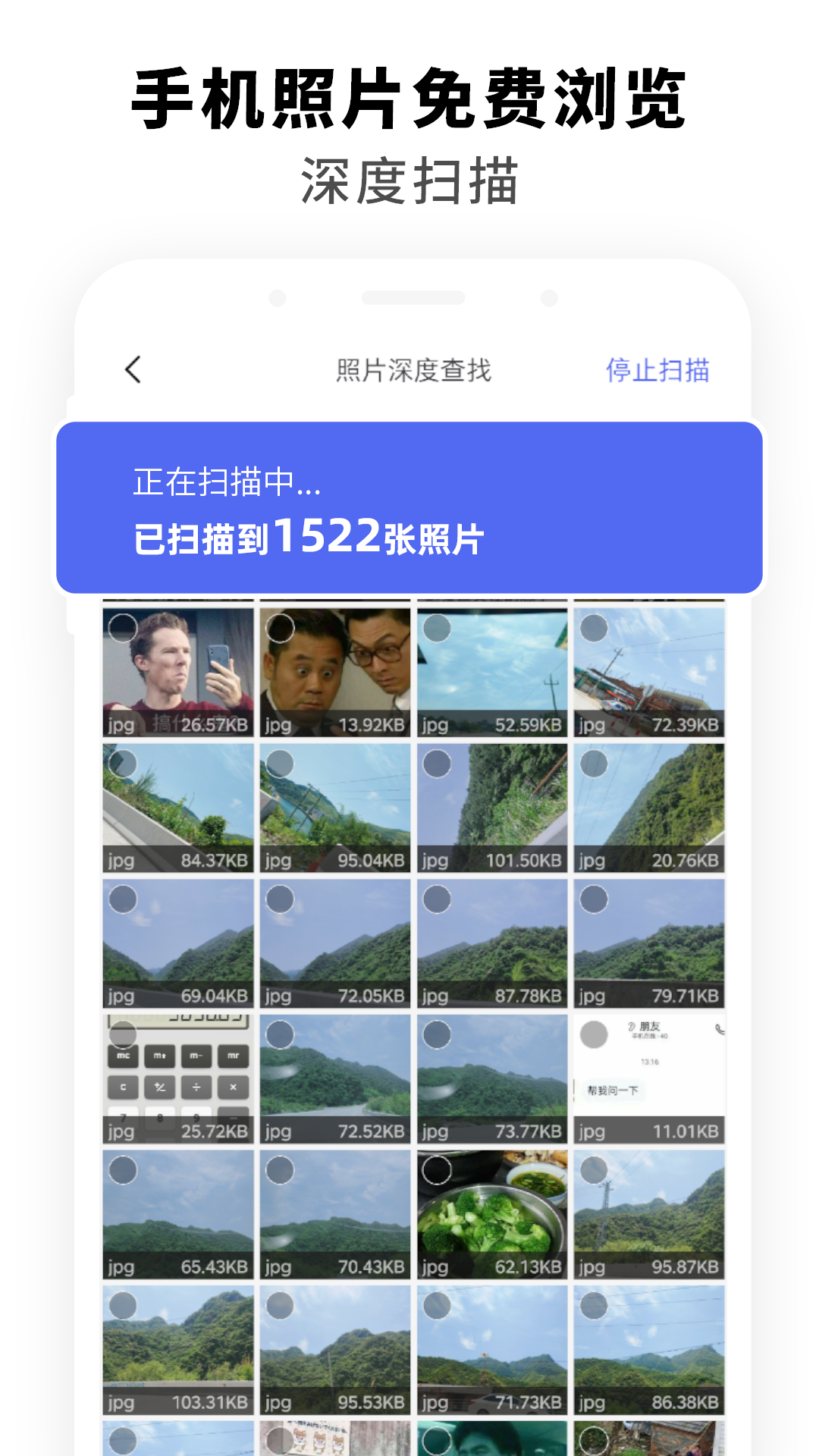Image resolution: width=819 pixels, height=1456 pixels.
Task: Tap the 照片深度查找 title
Action: click(x=414, y=370)
